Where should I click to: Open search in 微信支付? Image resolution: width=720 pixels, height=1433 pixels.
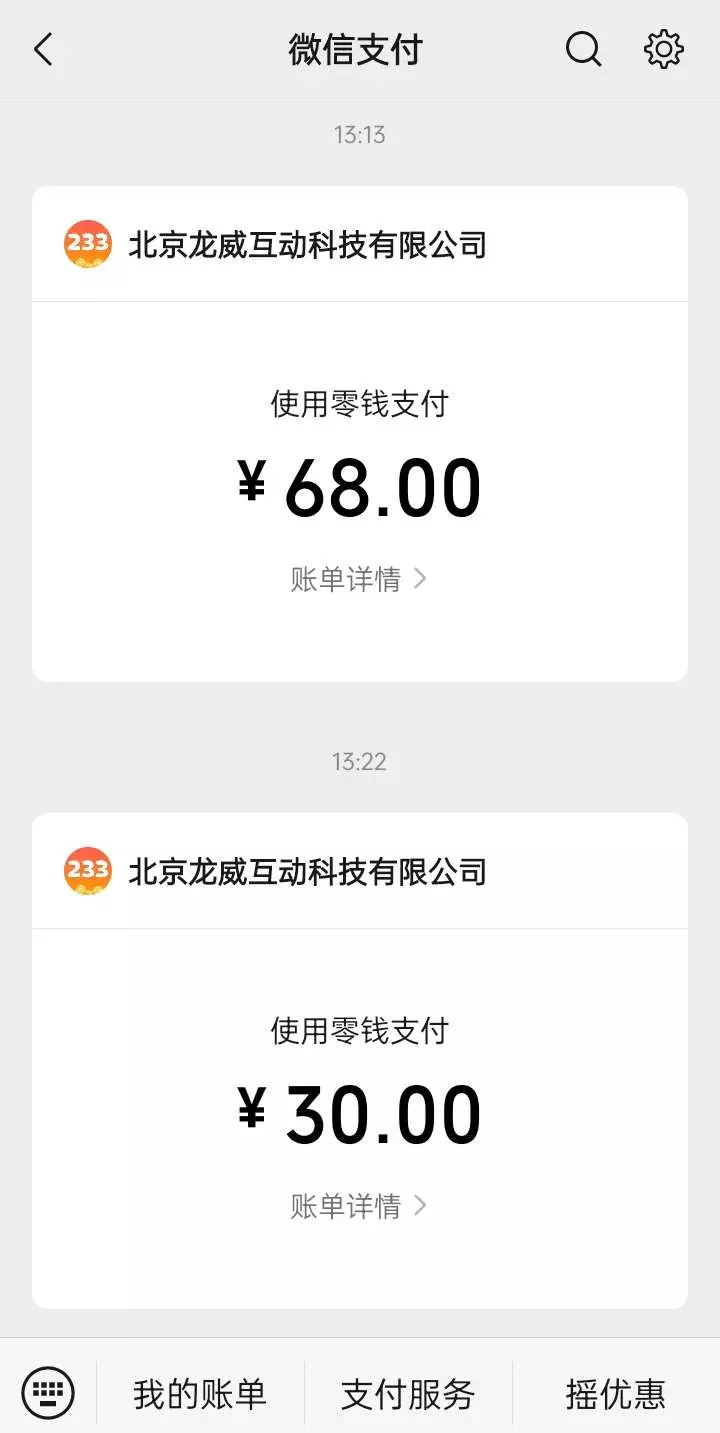[x=583, y=49]
